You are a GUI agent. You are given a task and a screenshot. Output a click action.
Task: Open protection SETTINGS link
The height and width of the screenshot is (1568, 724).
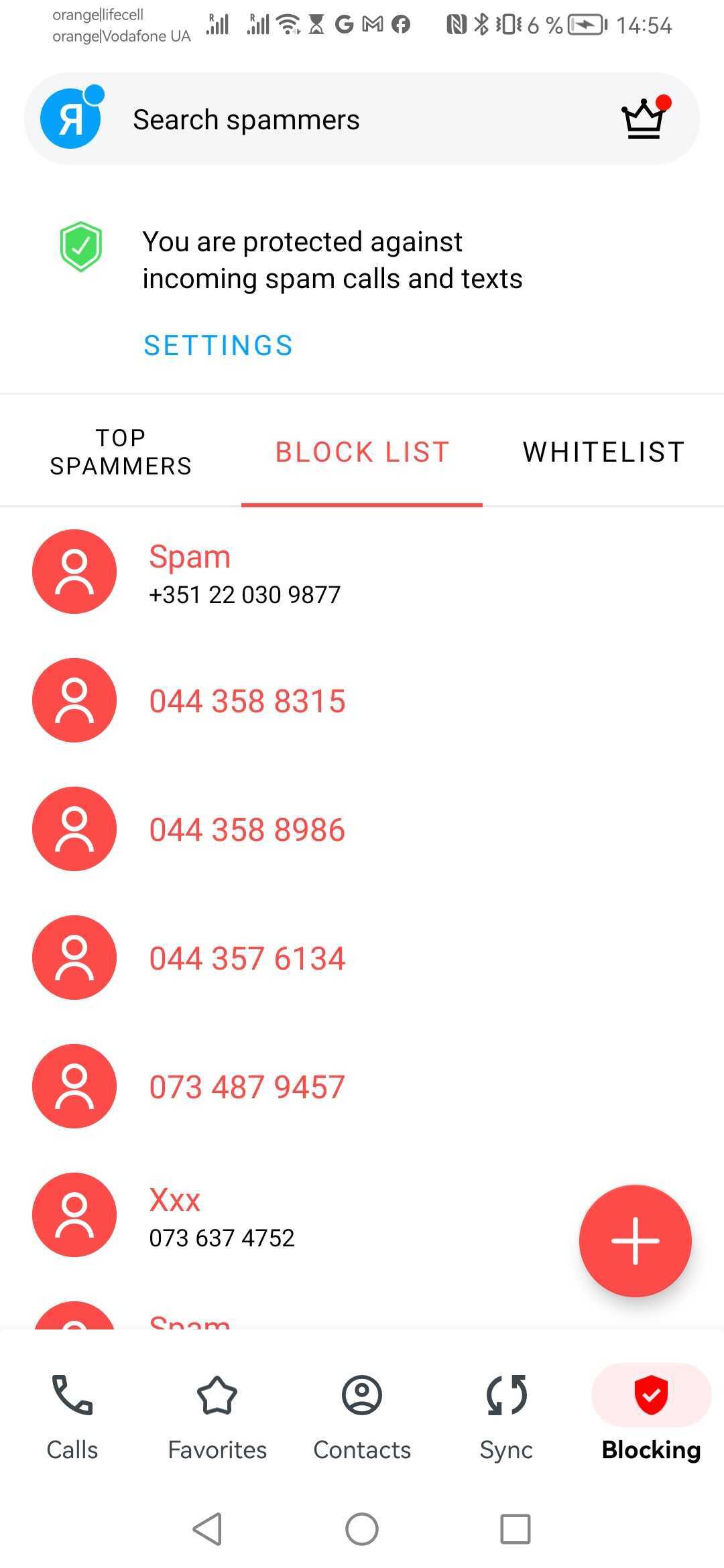pyautogui.click(x=218, y=346)
